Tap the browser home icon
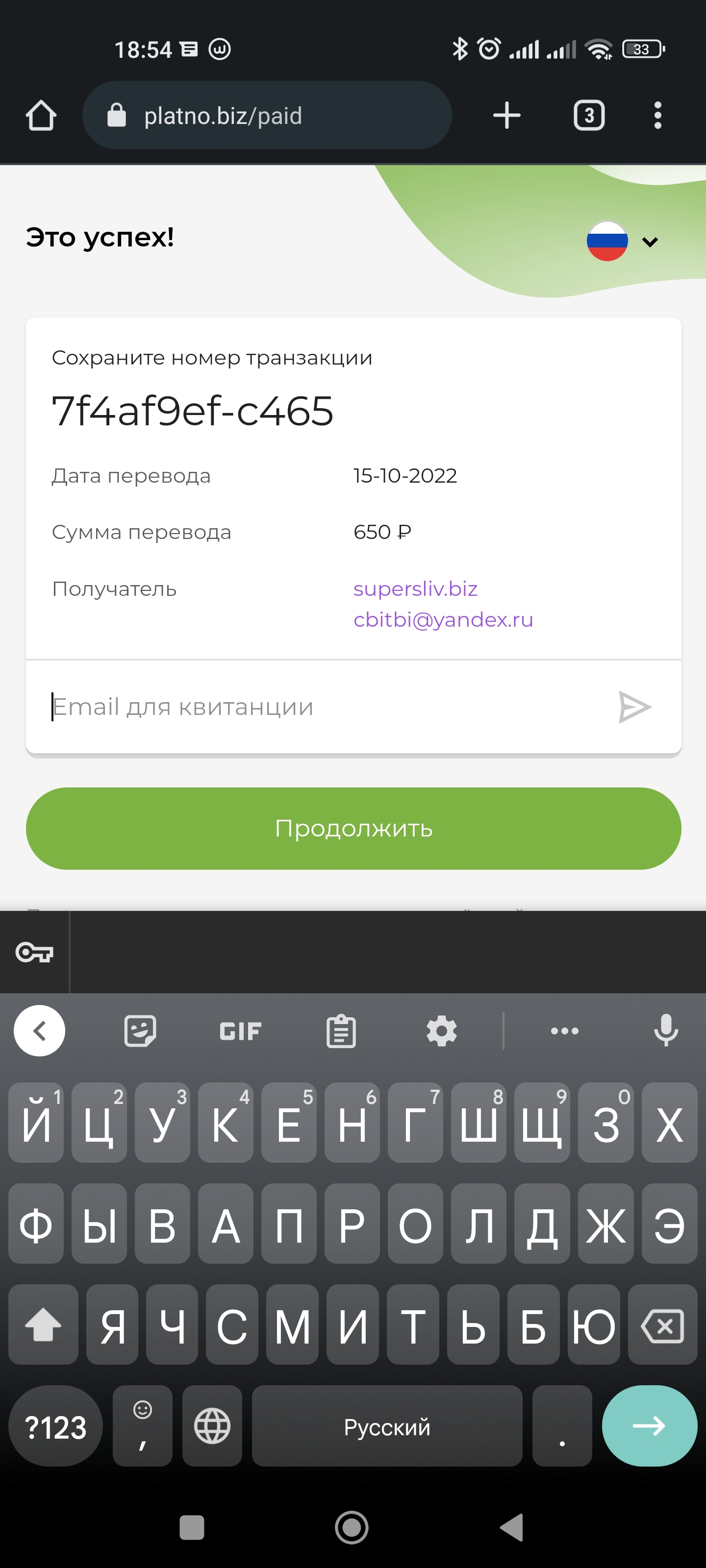Image resolution: width=706 pixels, height=1568 pixels. click(x=41, y=116)
